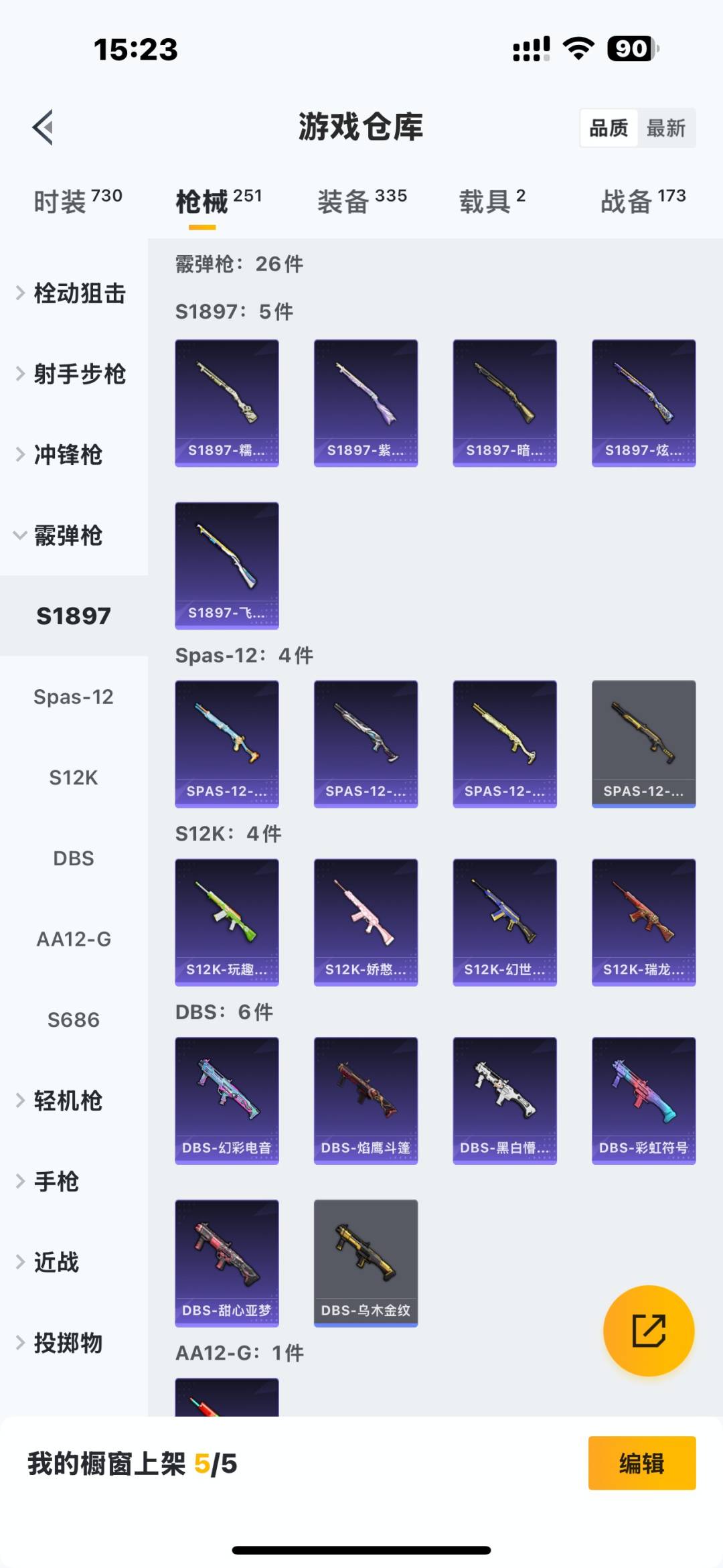This screenshot has height=1568, width=723.
Task: Sort warehouse by 最新
Action: [665, 128]
